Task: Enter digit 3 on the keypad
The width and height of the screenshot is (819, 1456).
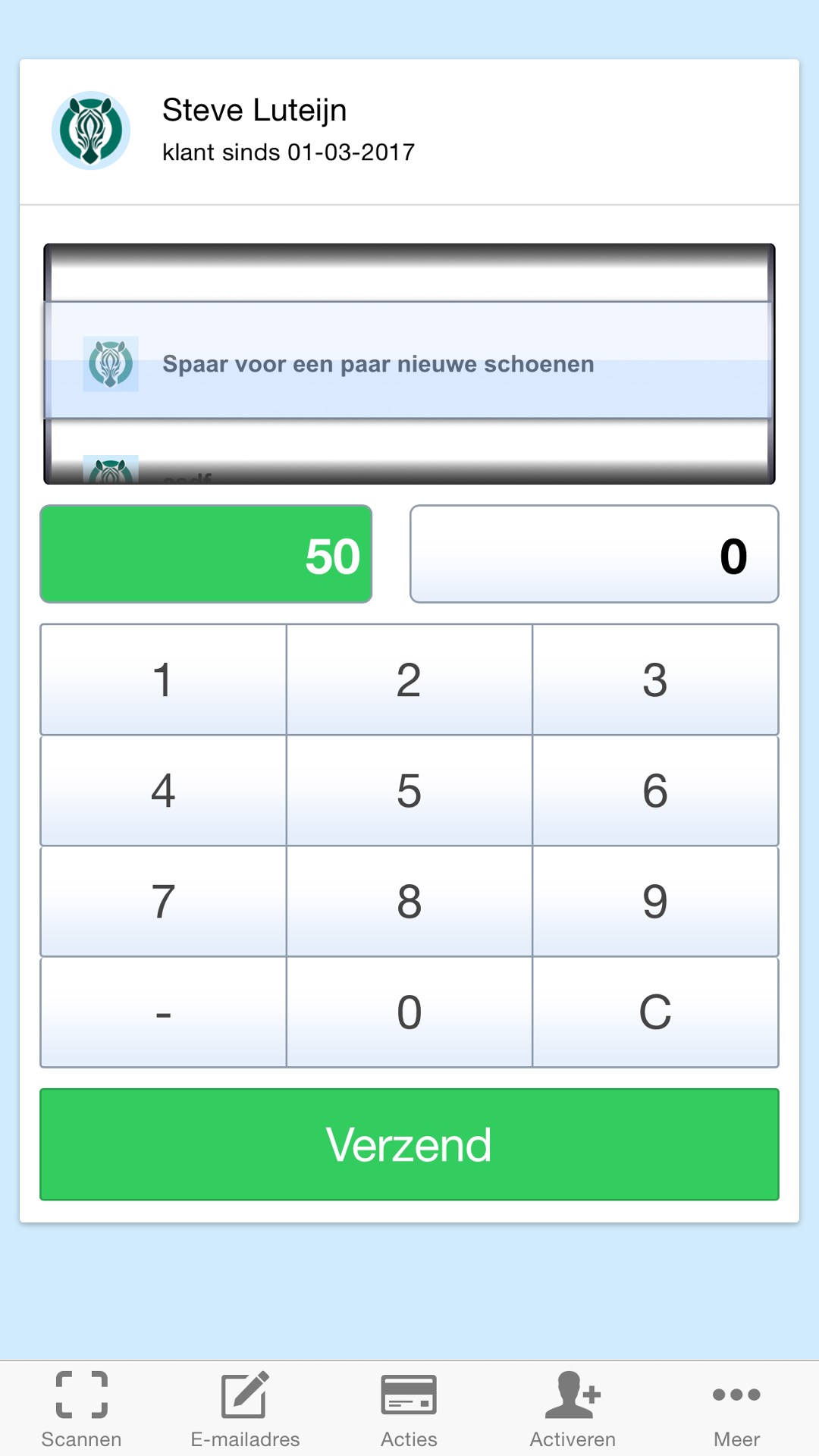Action: pyautogui.click(x=655, y=679)
